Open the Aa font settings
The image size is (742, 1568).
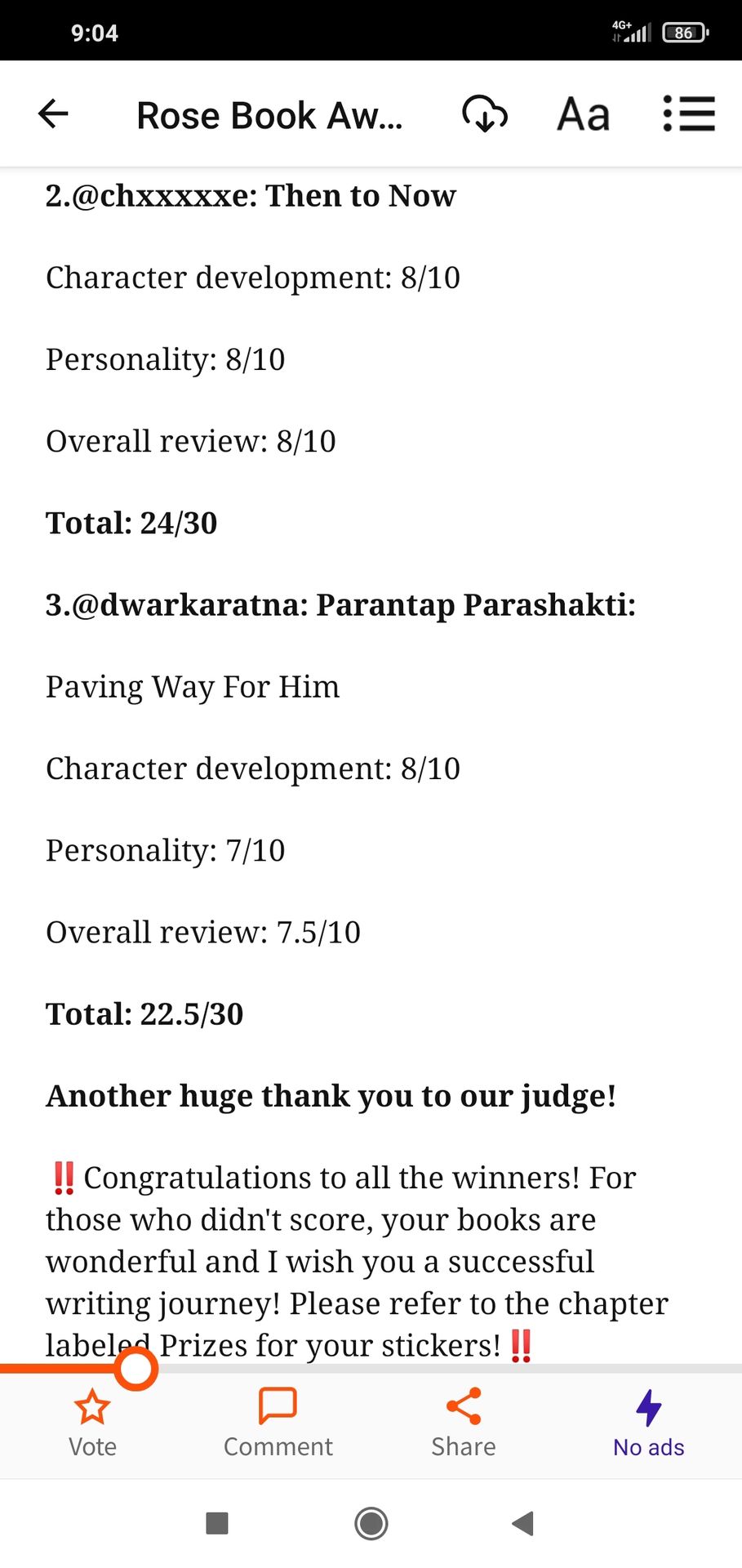click(x=584, y=114)
